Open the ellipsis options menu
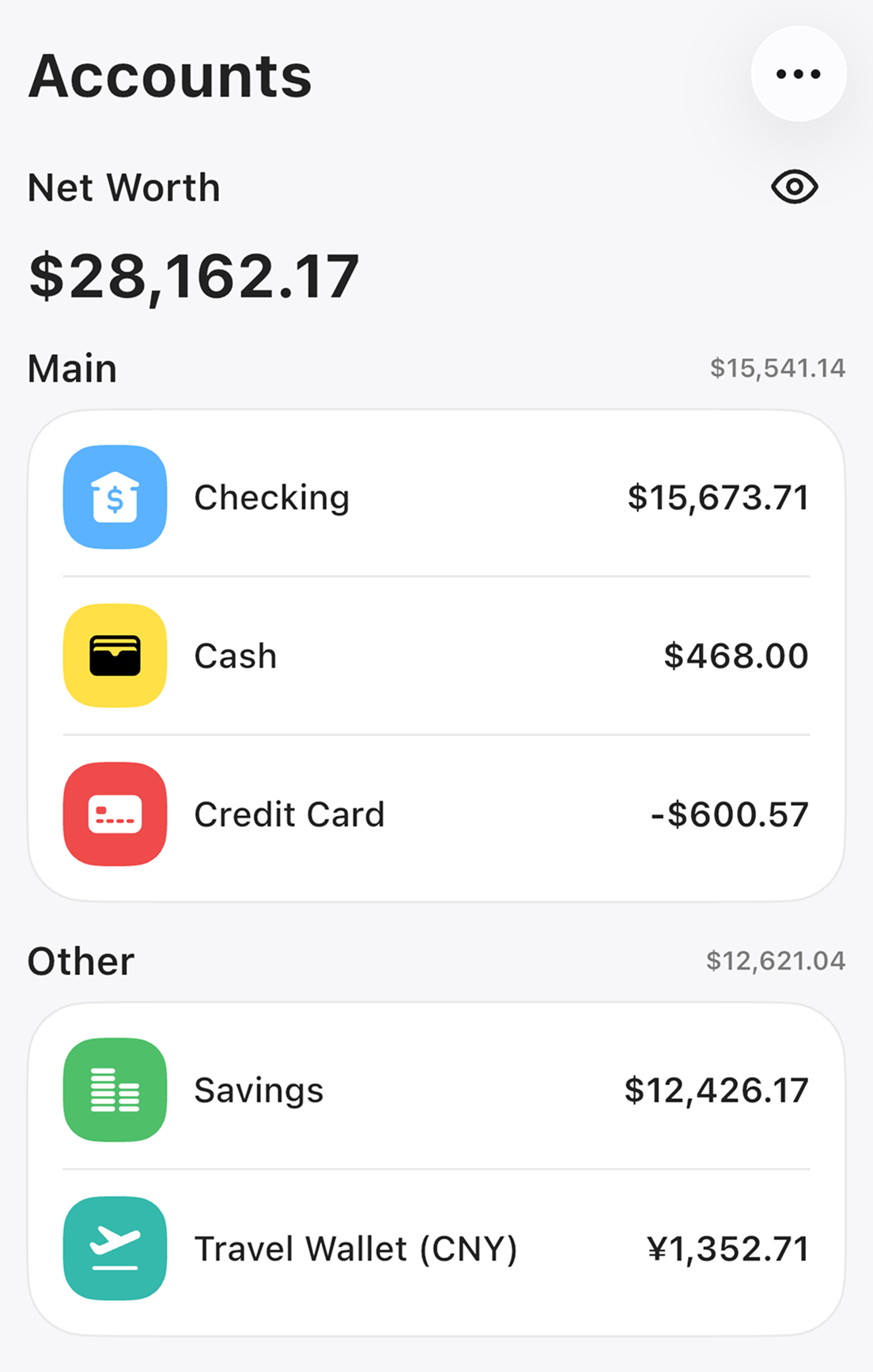873x1372 pixels. tap(798, 73)
